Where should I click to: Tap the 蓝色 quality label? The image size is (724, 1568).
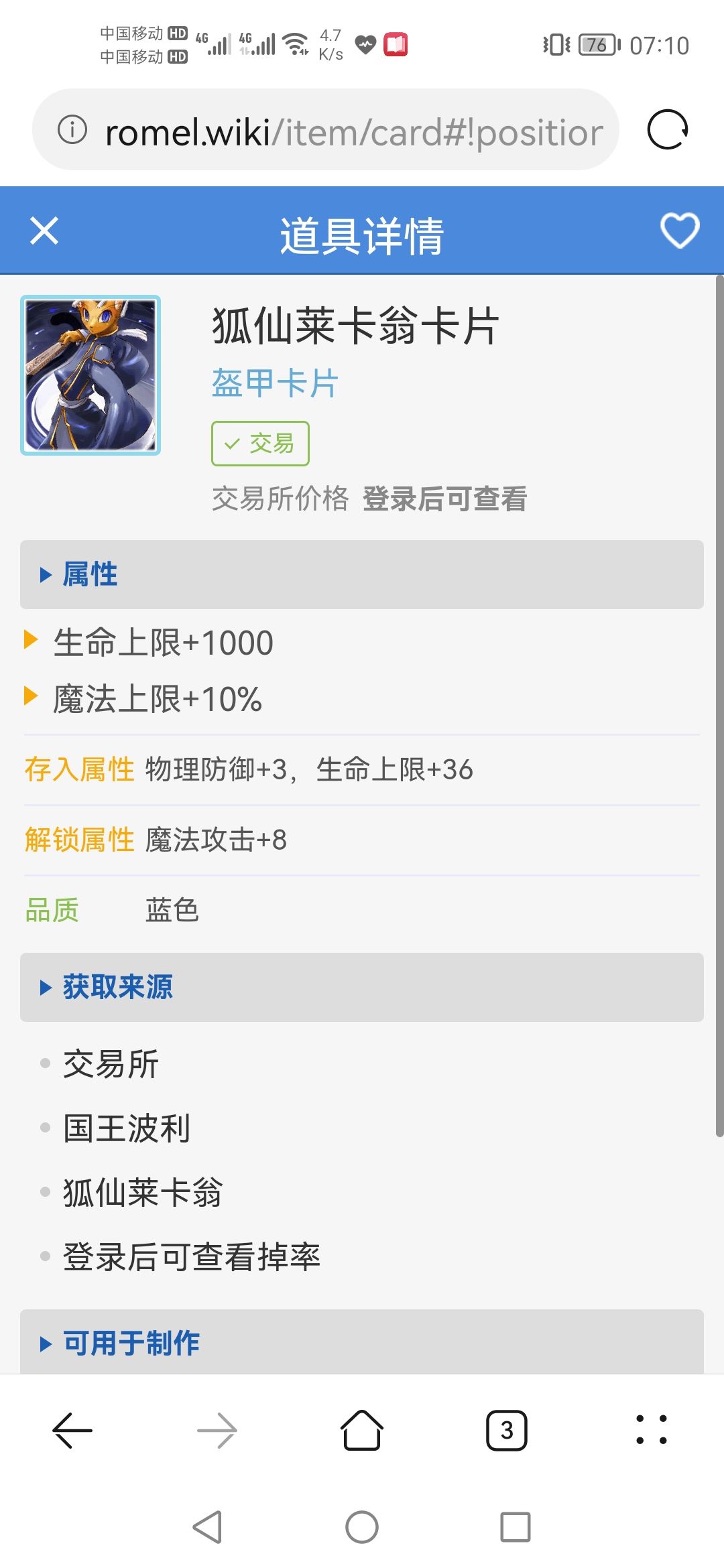tap(172, 910)
